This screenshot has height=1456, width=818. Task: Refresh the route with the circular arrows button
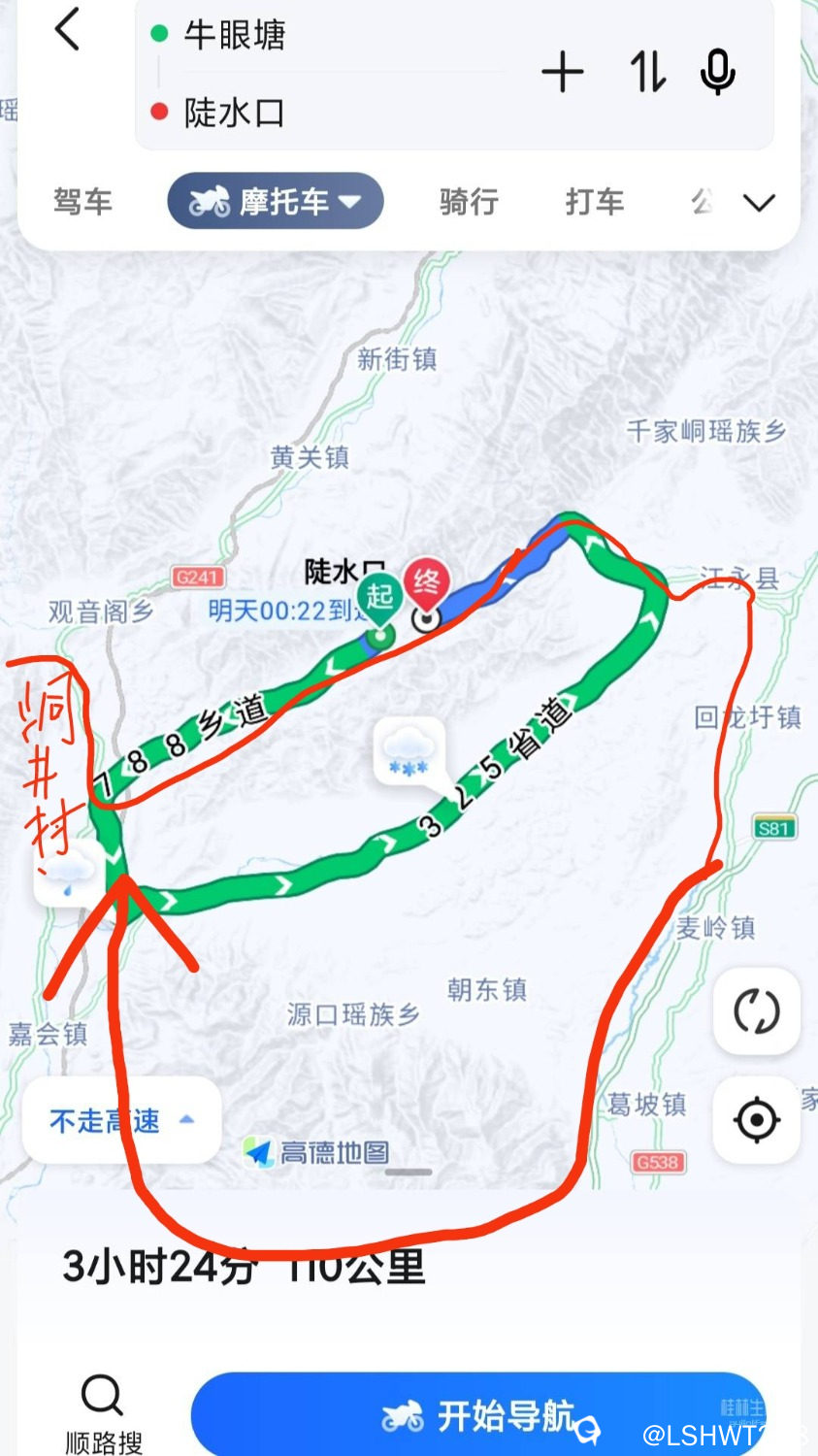tap(756, 1012)
